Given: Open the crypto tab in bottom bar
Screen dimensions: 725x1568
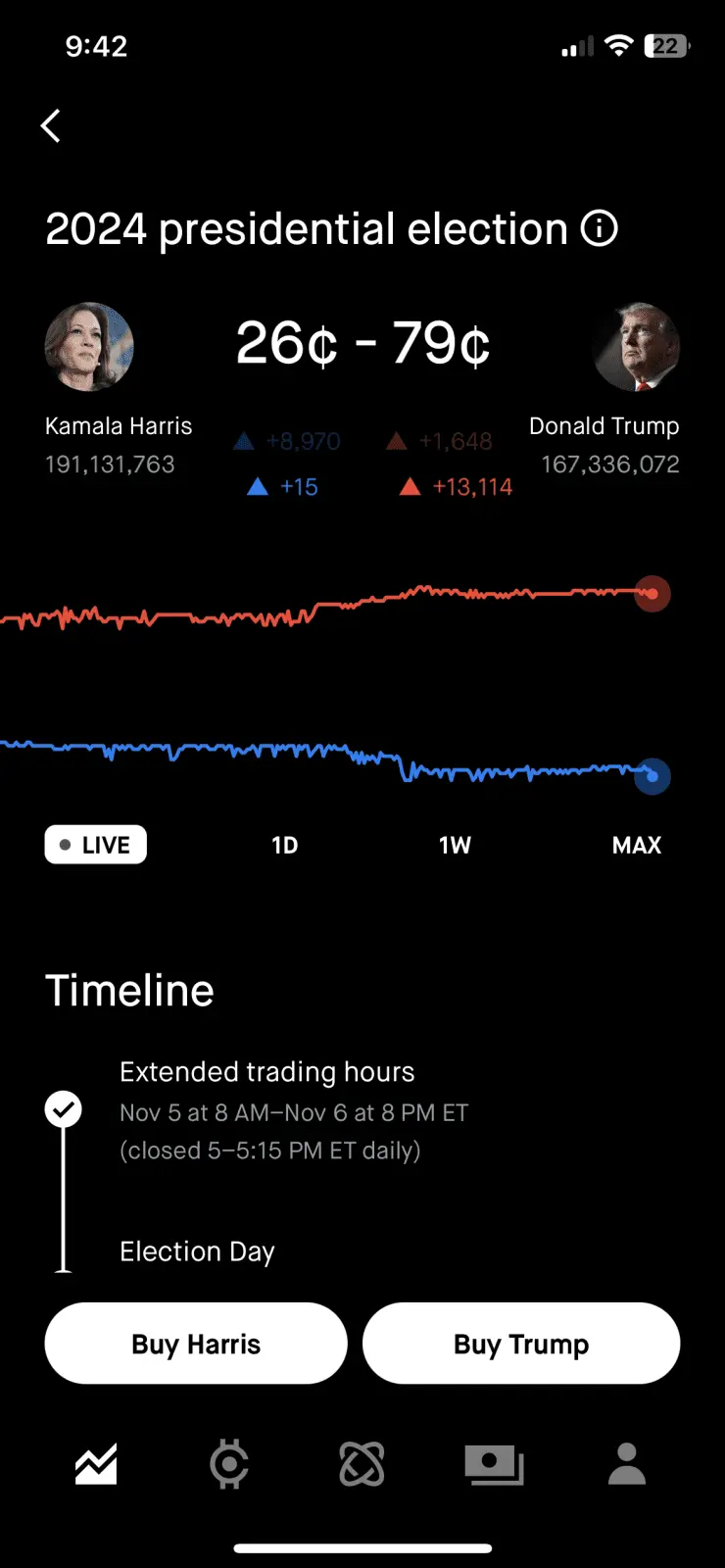Looking at the screenshot, I should (x=229, y=1465).
